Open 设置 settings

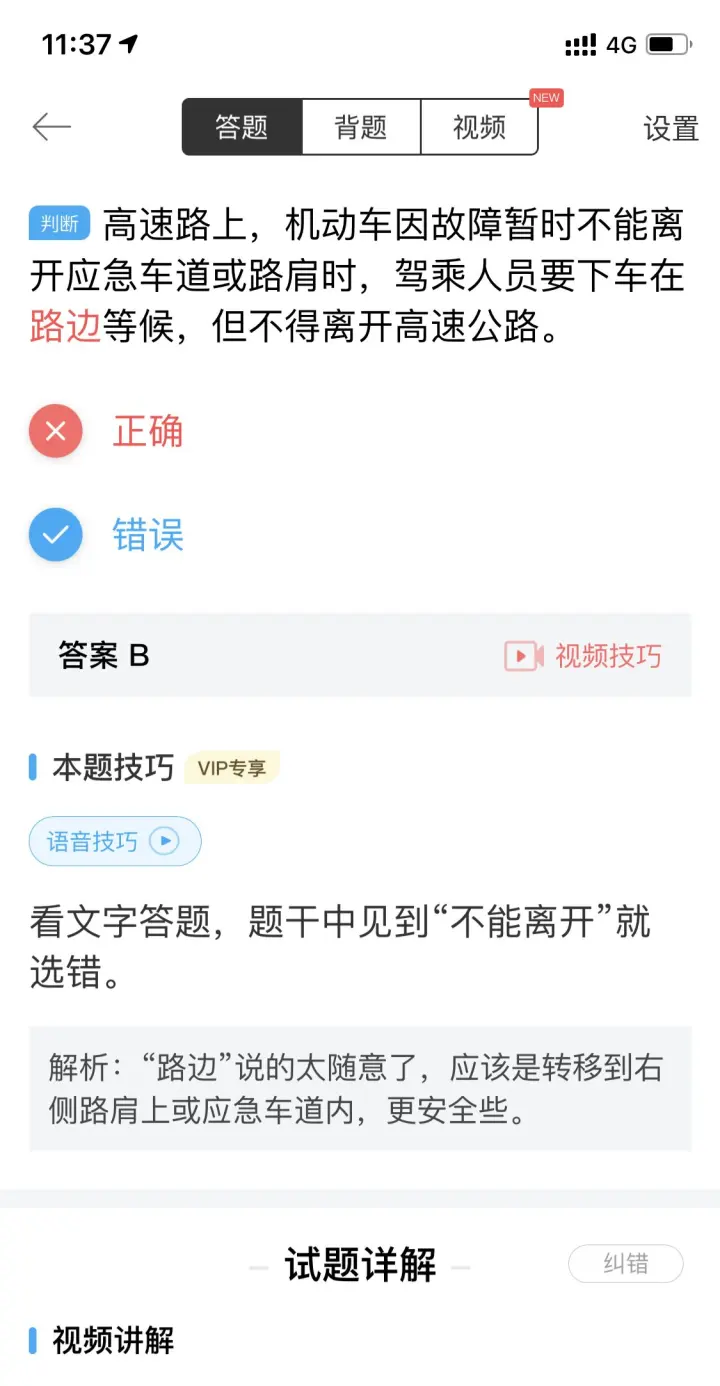pyautogui.click(x=671, y=128)
